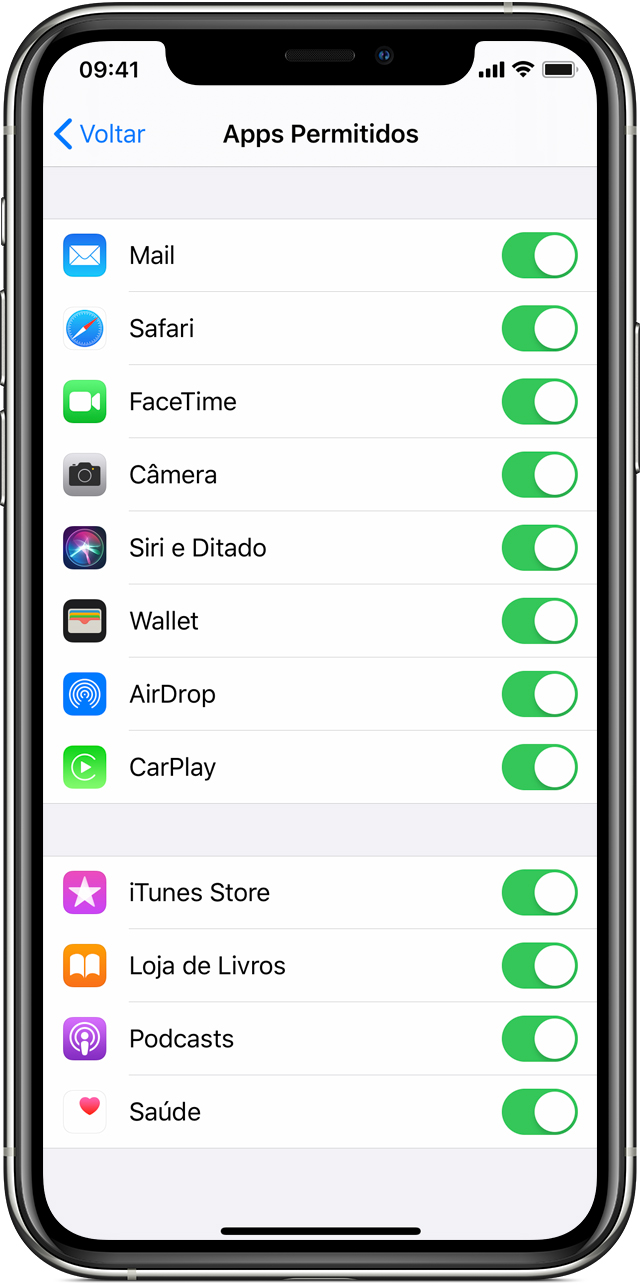Toggle the FaceTime switch off
The width and height of the screenshot is (640, 1286).
pos(539,402)
